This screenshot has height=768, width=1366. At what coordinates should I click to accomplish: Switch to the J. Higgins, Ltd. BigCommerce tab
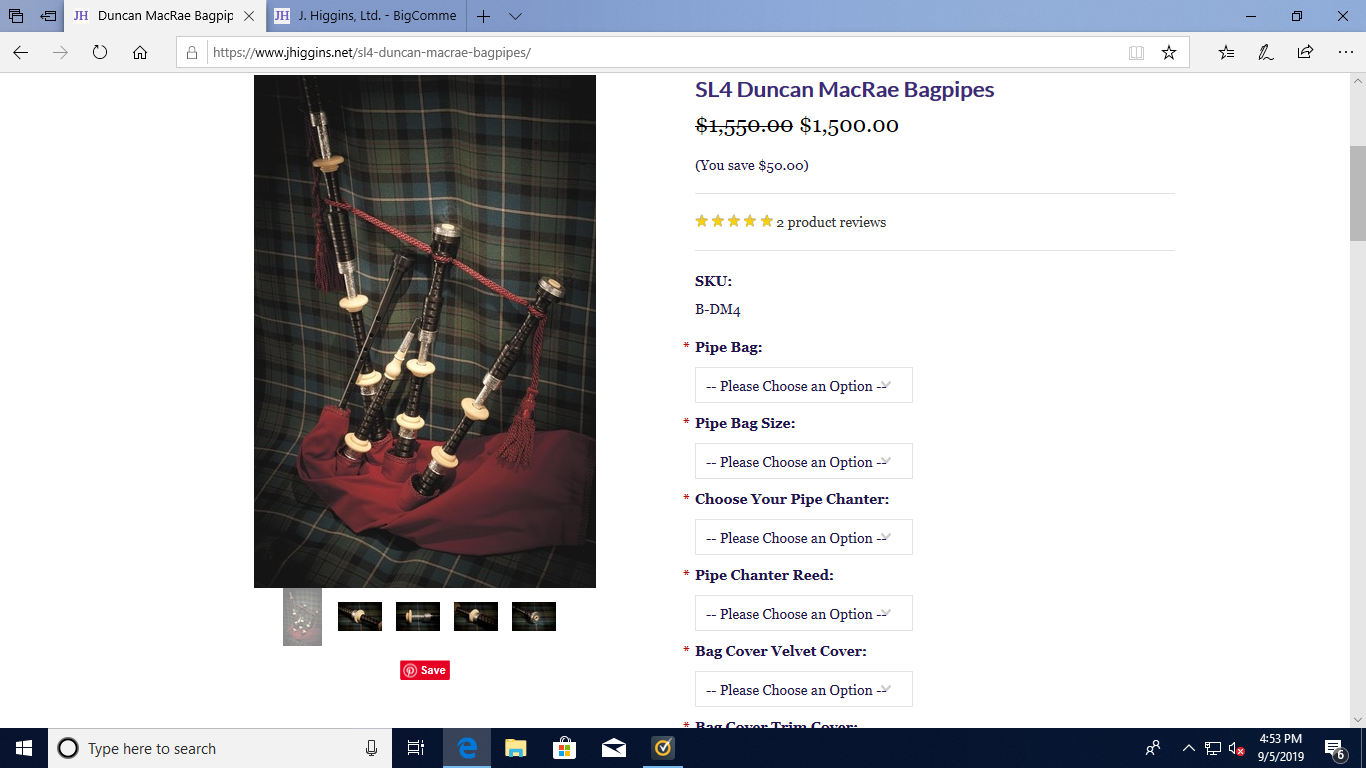tap(365, 16)
